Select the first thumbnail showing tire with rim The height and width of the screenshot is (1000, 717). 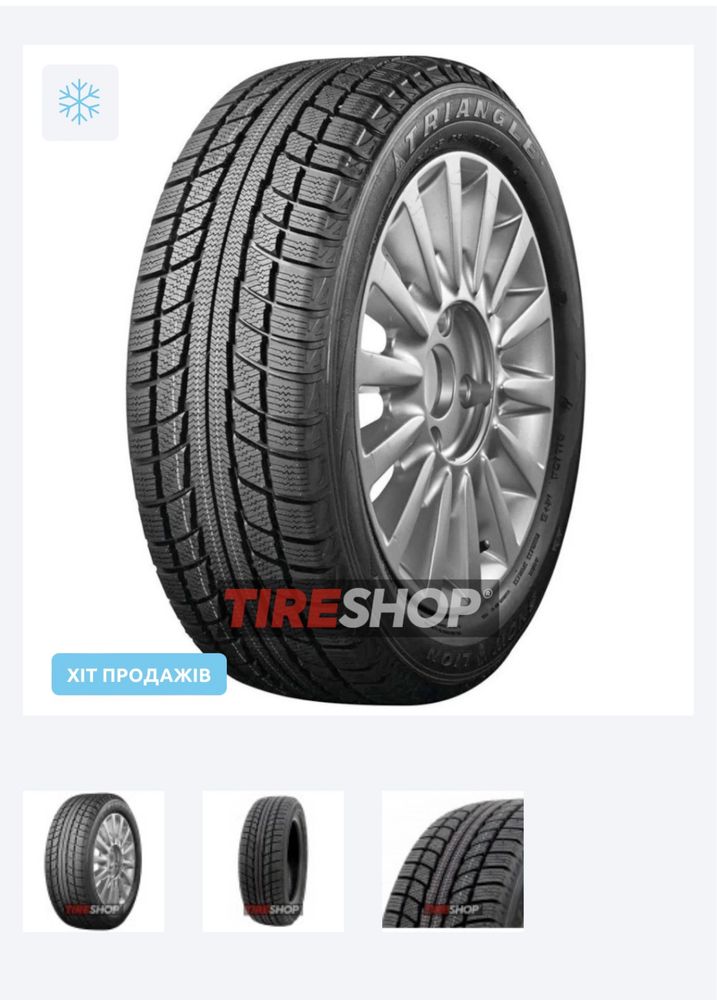pos(93,861)
